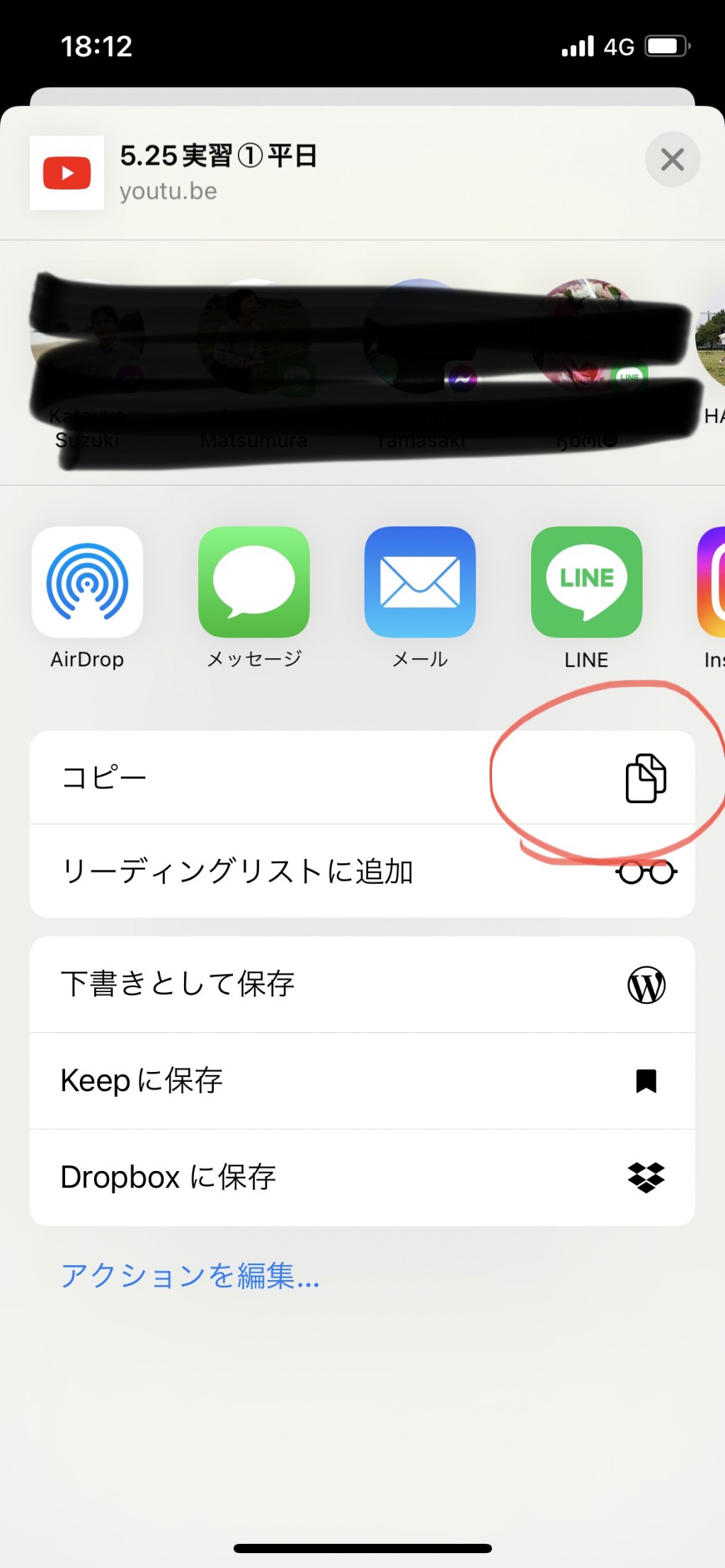Tap Dropbox に保存
This screenshot has height=1568, width=725.
click(x=362, y=1177)
